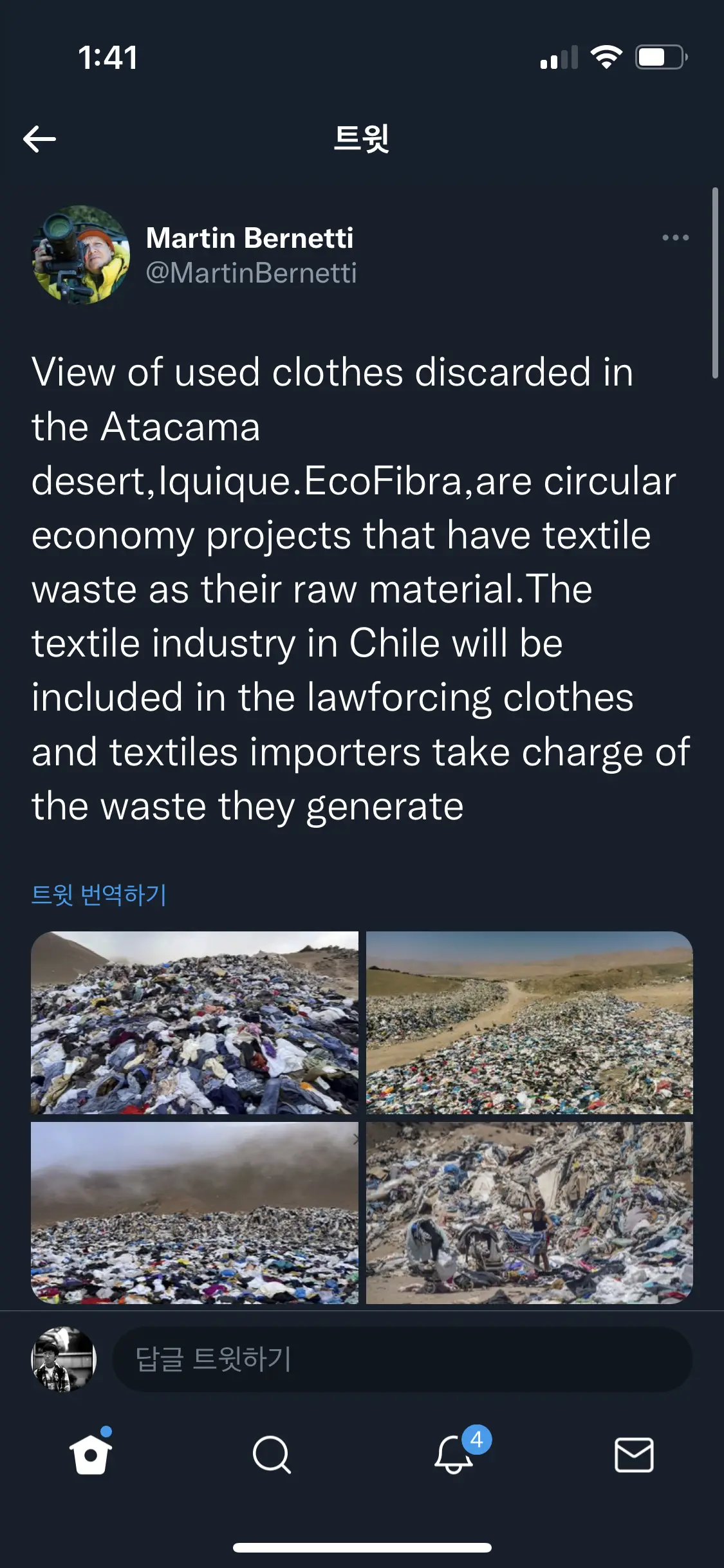Switch to the Search tab
This screenshot has height=1568, width=724.
[272, 1454]
